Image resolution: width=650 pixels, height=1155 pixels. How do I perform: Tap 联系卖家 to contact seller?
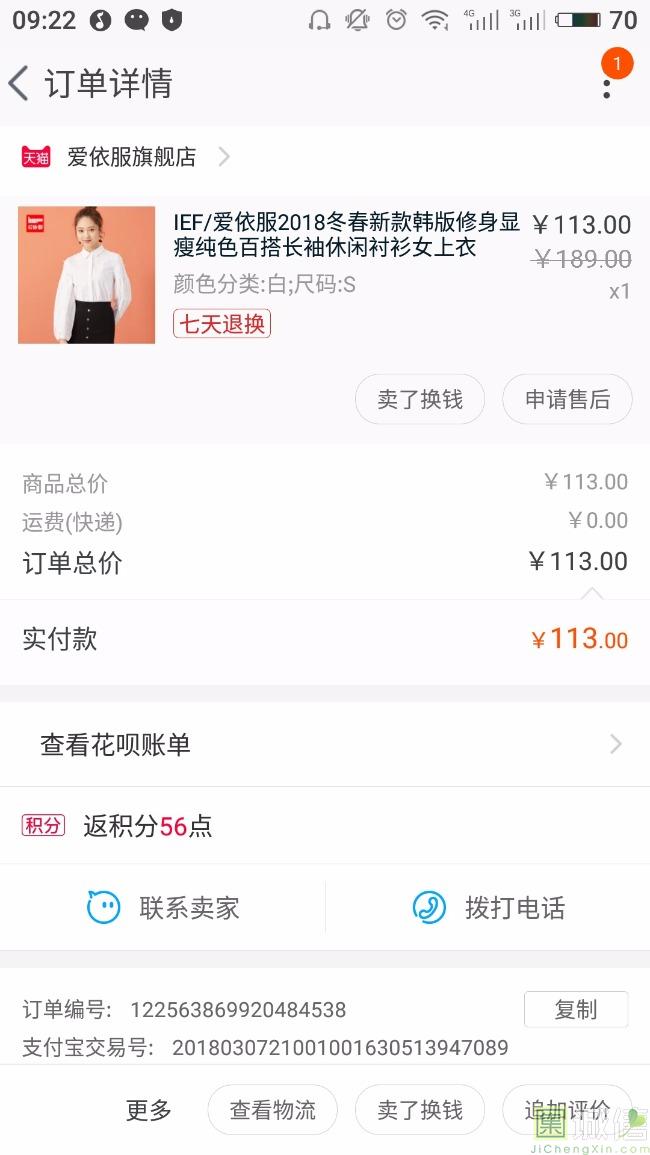(x=163, y=908)
